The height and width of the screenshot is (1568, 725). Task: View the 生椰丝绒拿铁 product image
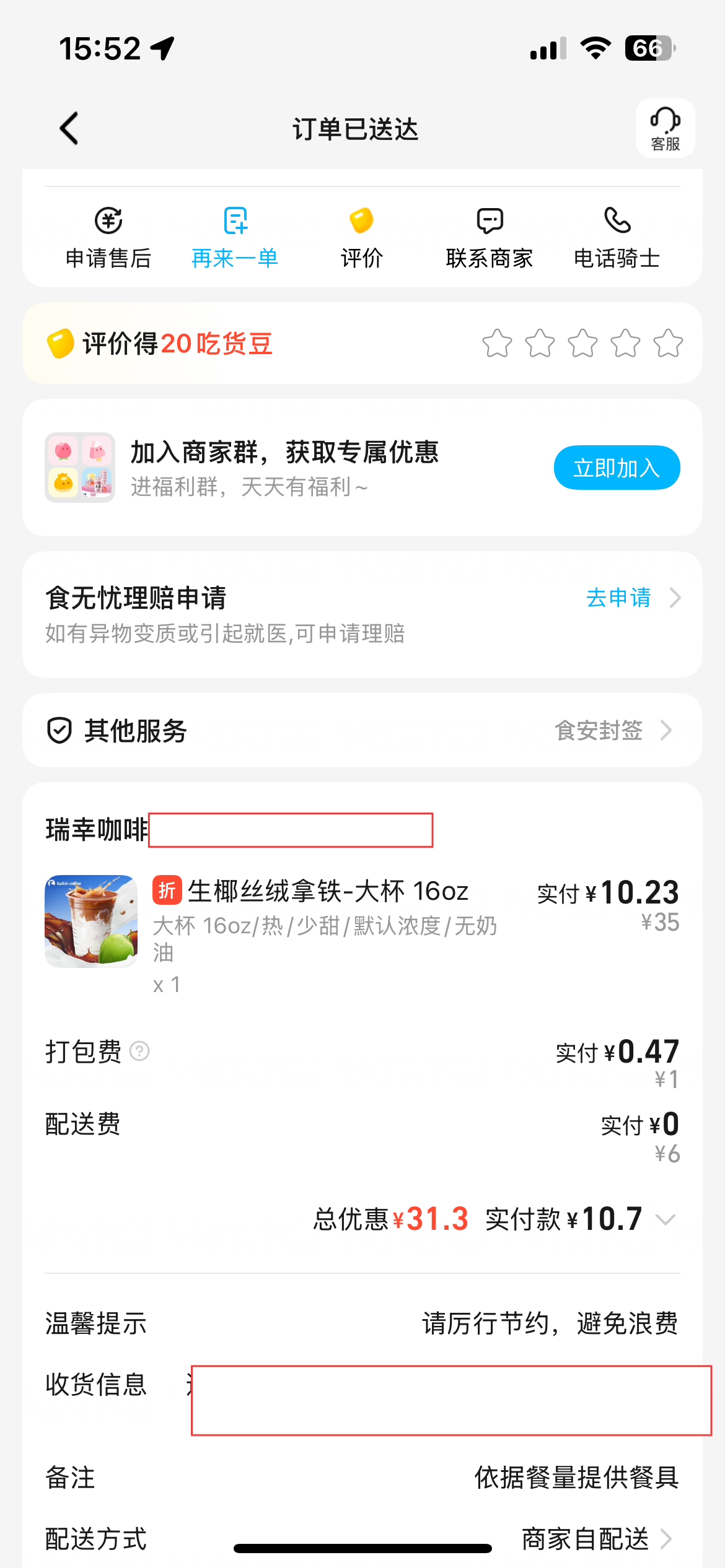(91, 921)
